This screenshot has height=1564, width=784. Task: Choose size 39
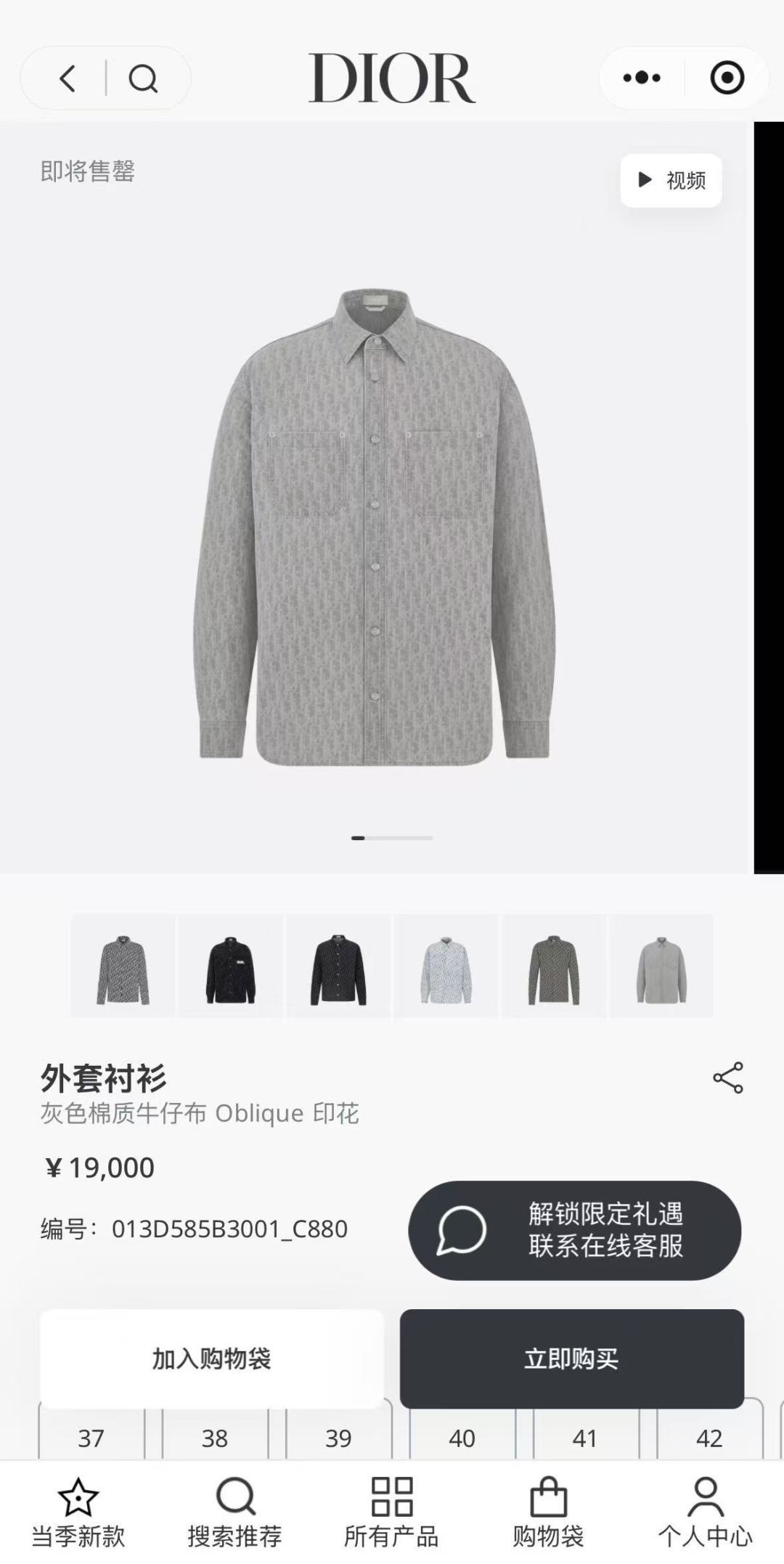click(x=338, y=1437)
